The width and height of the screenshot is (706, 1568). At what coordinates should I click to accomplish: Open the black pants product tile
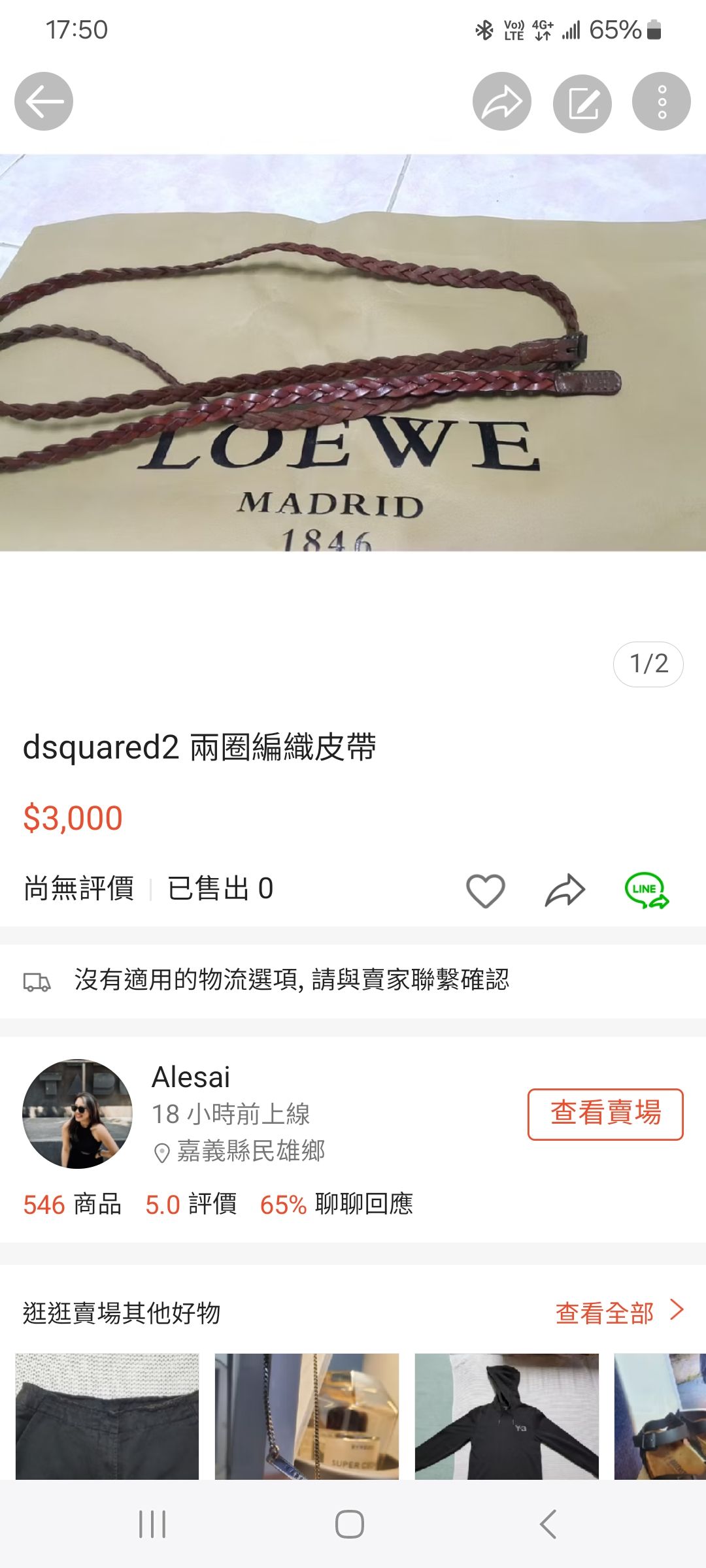click(107, 1416)
